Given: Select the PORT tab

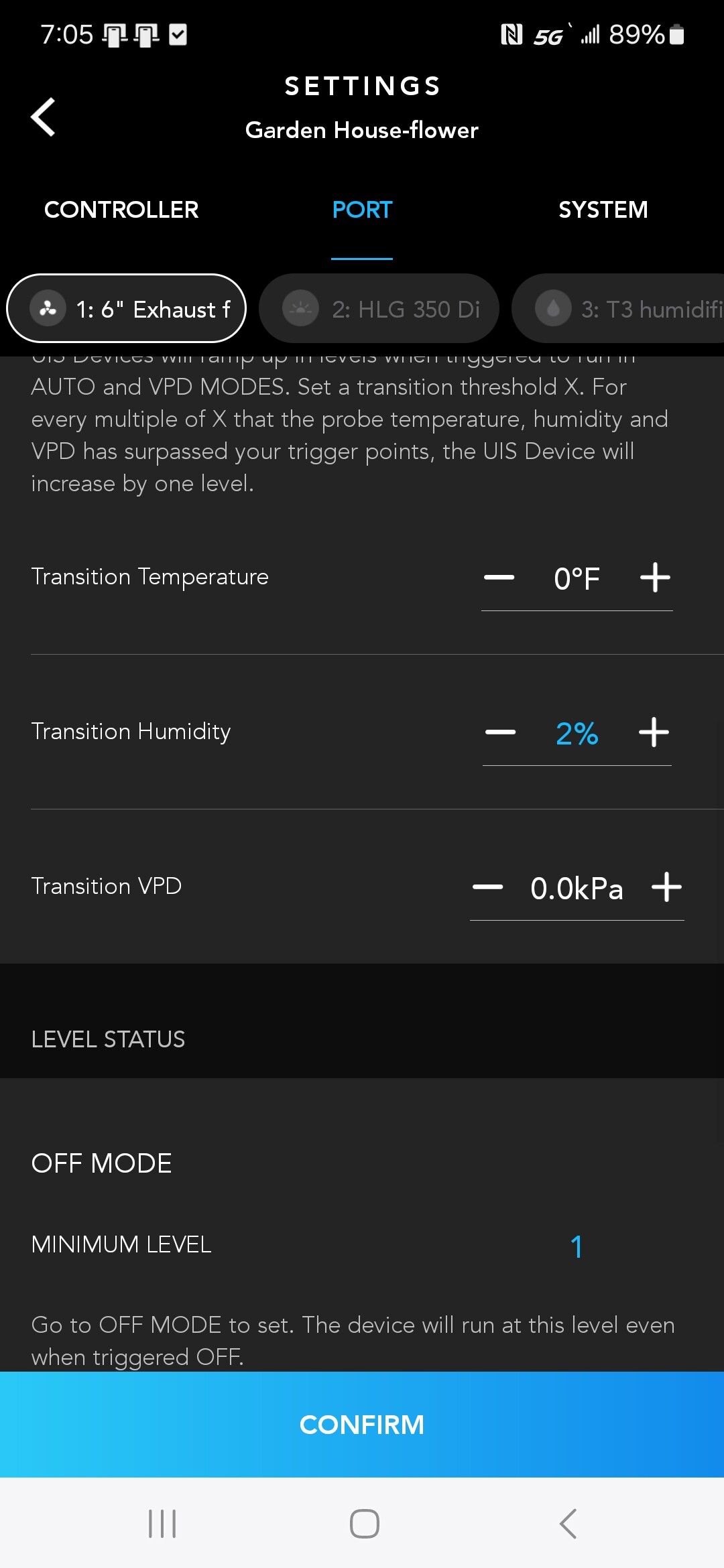Looking at the screenshot, I should [x=362, y=210].
